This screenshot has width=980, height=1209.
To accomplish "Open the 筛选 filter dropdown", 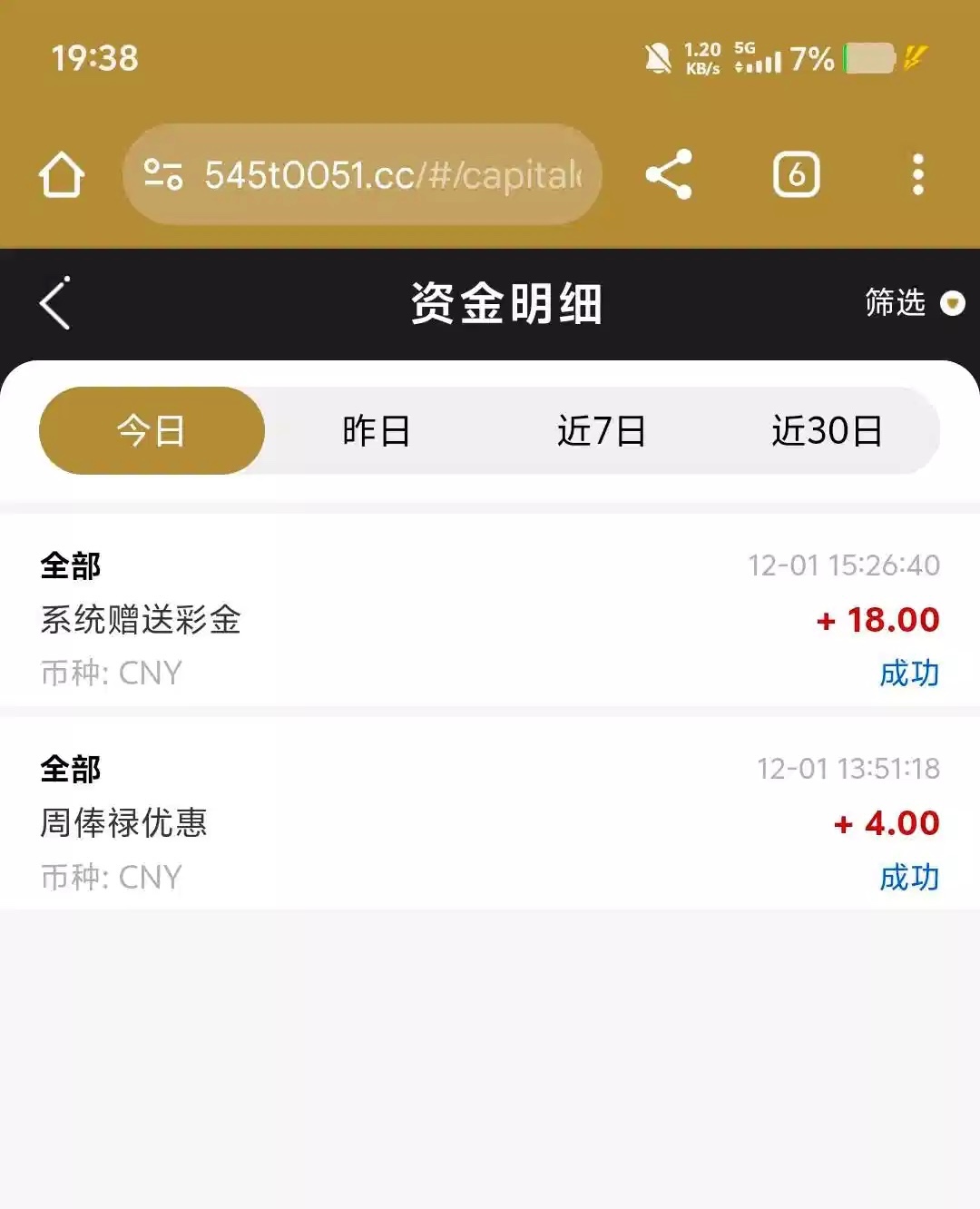I will click(x=913, y=302).
